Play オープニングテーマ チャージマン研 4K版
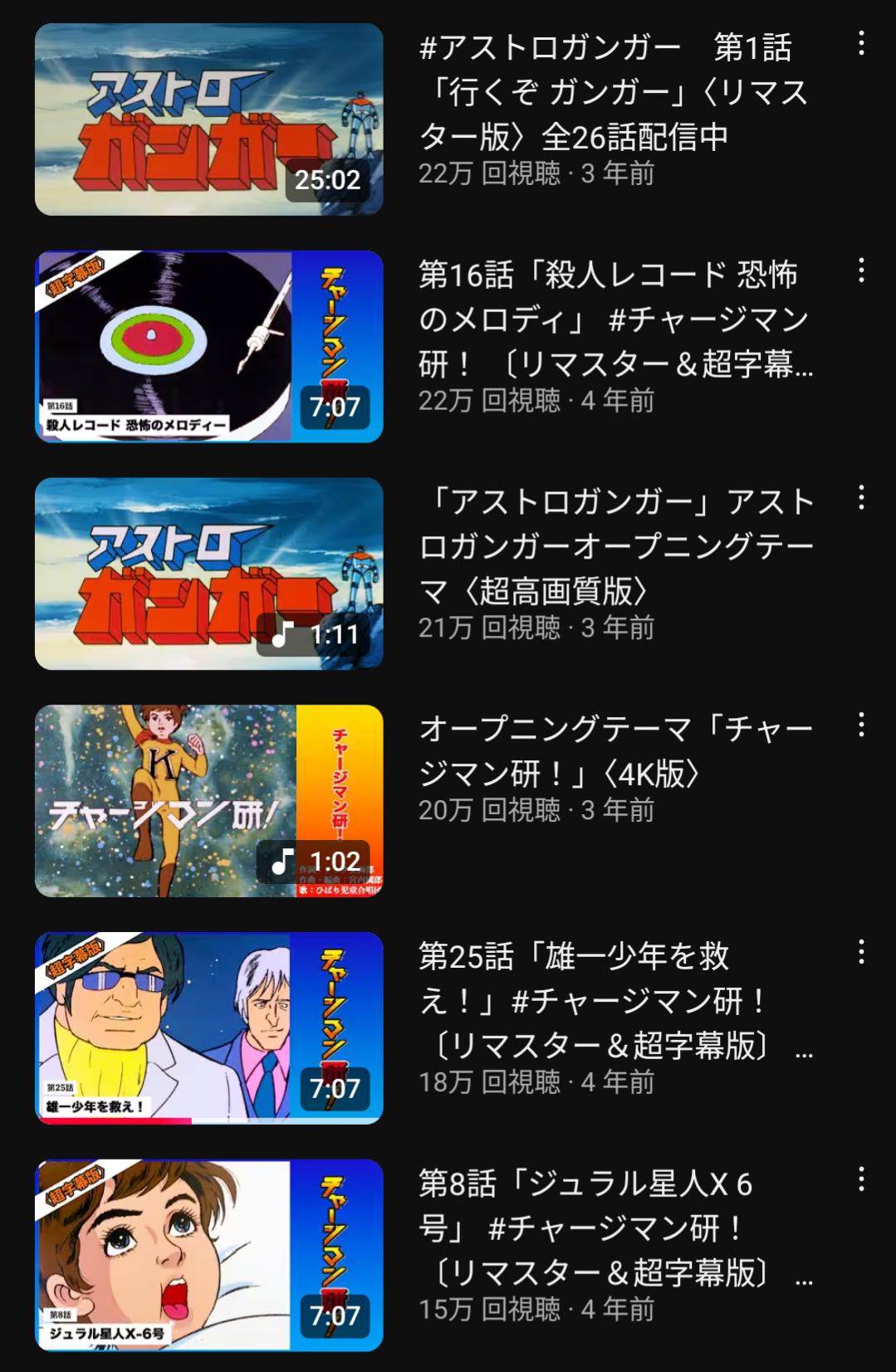 click(x=208, y=801)
